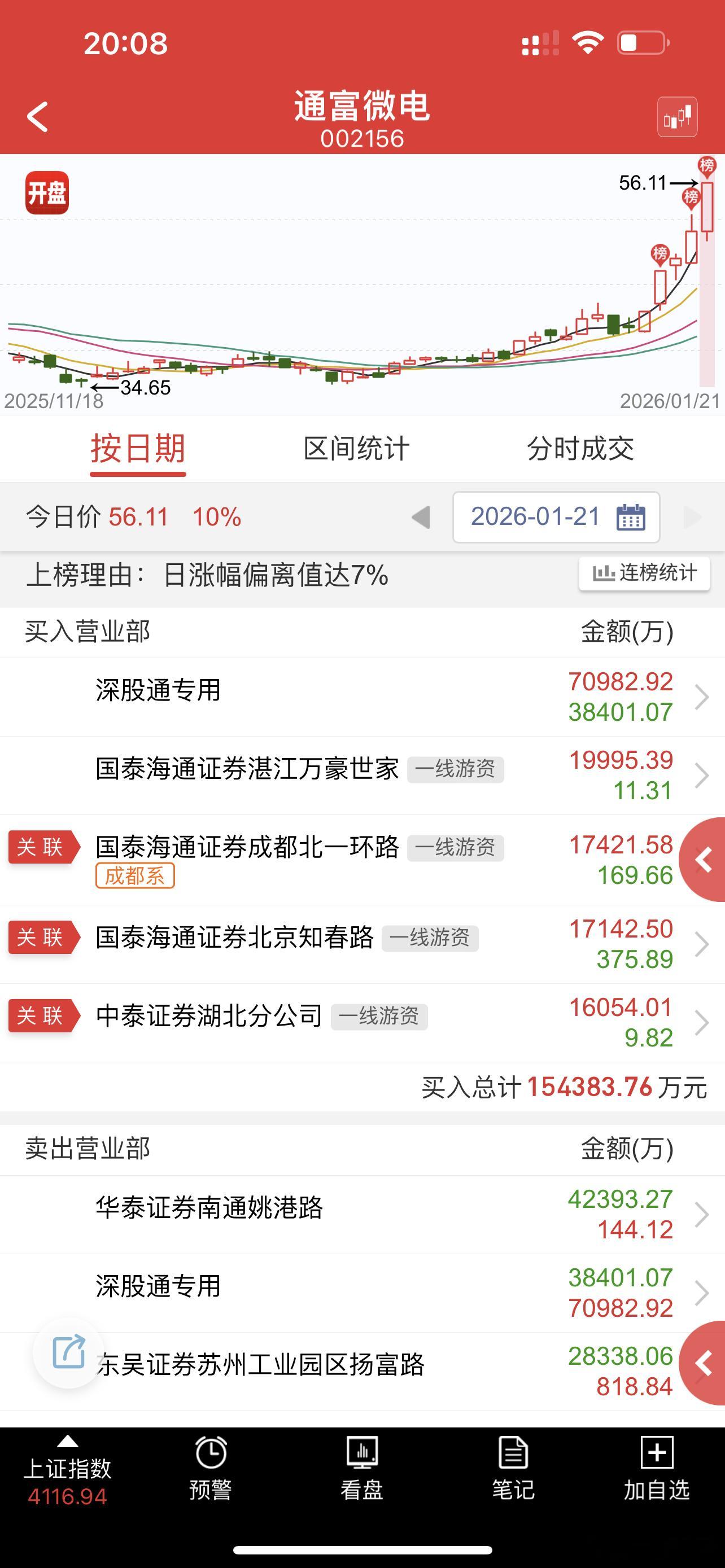Open the 连榜统计 statistics panel
Viewport: 725px width, 1568px height.
pyautogui.click(x=644, y=573)
